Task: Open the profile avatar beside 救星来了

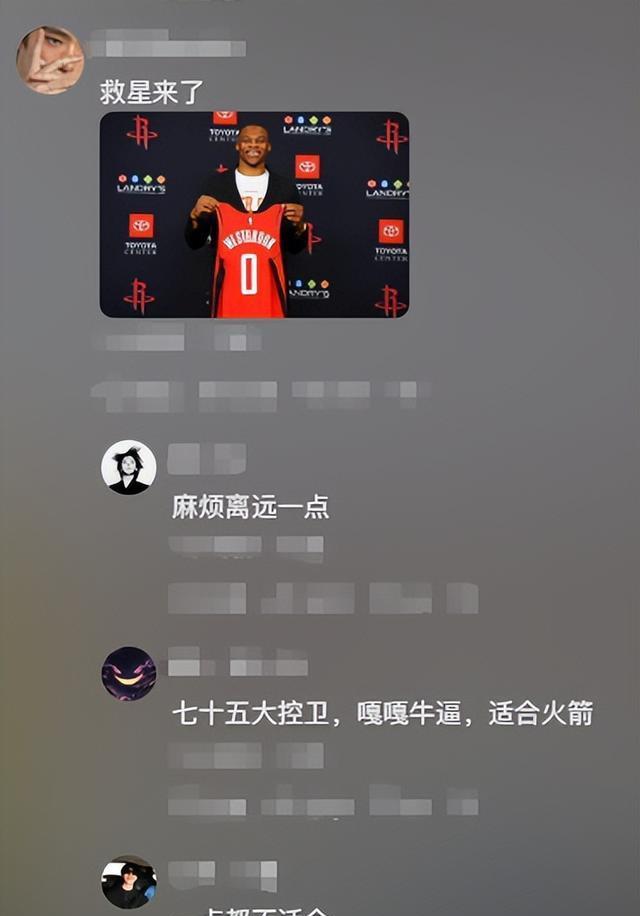Action: (x=50, y=60)
